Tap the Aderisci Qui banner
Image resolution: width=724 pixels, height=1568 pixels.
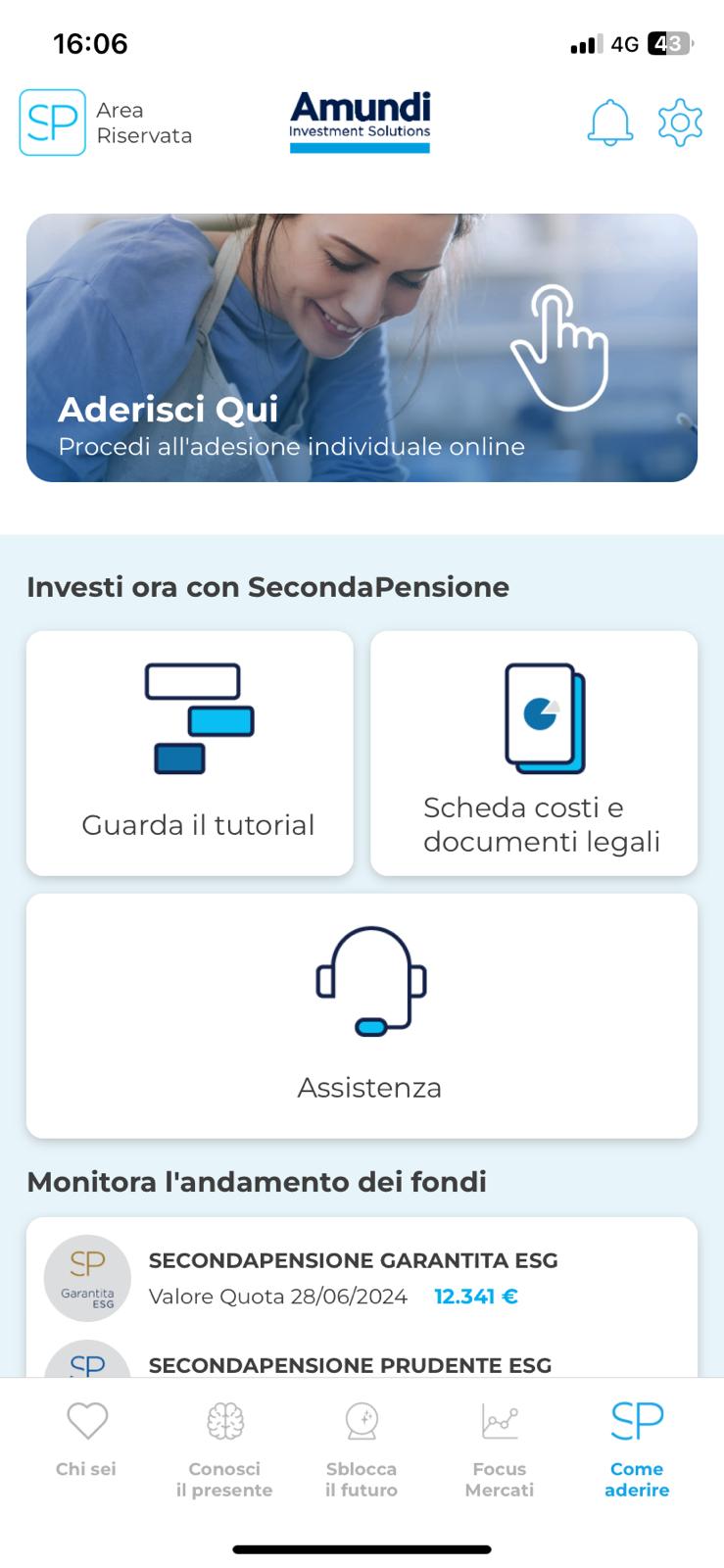pos(362,348)
